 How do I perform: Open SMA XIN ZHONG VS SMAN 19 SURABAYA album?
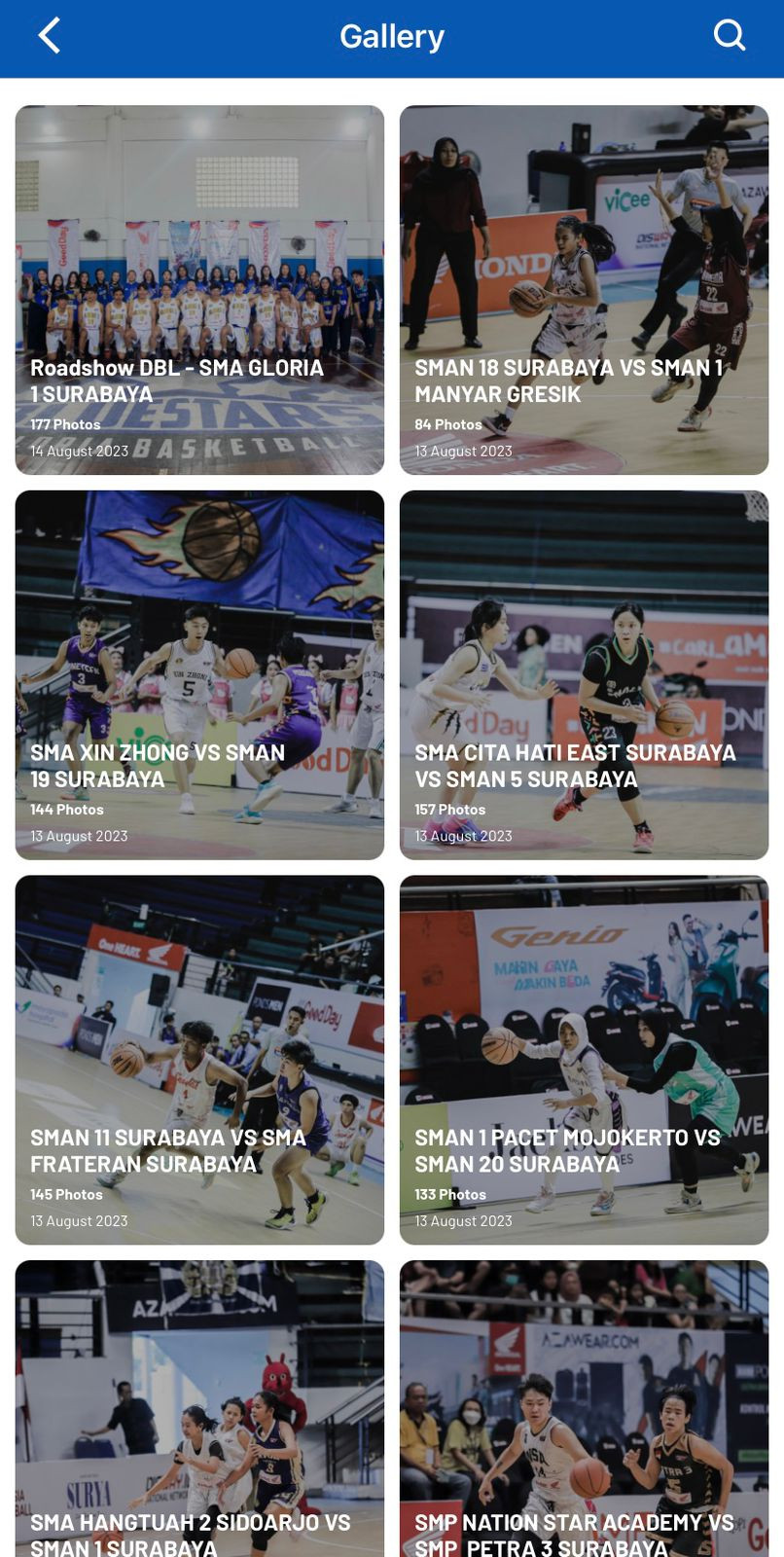pyautogui.click(x=199, y=674)
